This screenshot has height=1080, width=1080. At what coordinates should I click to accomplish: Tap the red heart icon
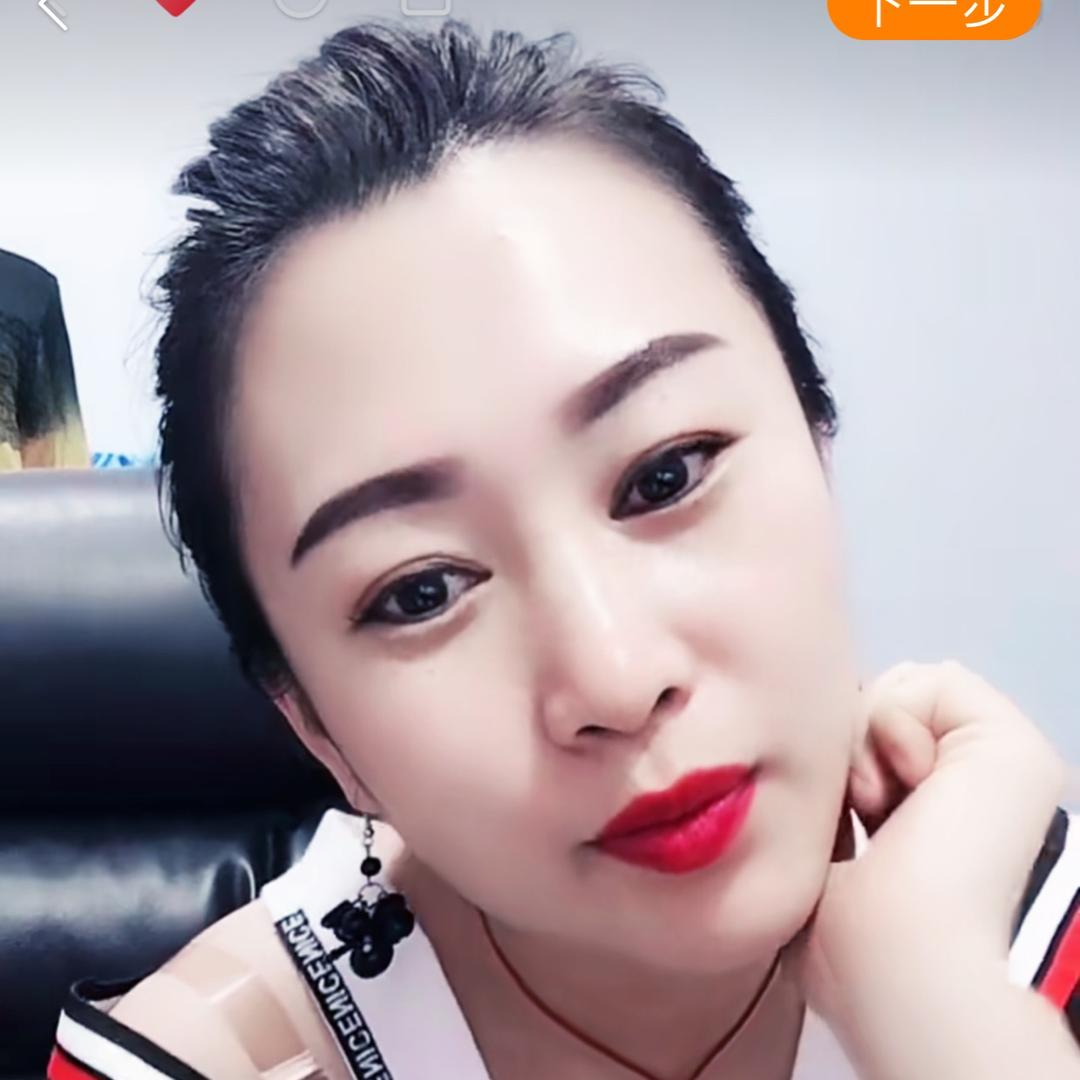coord(174,6)
